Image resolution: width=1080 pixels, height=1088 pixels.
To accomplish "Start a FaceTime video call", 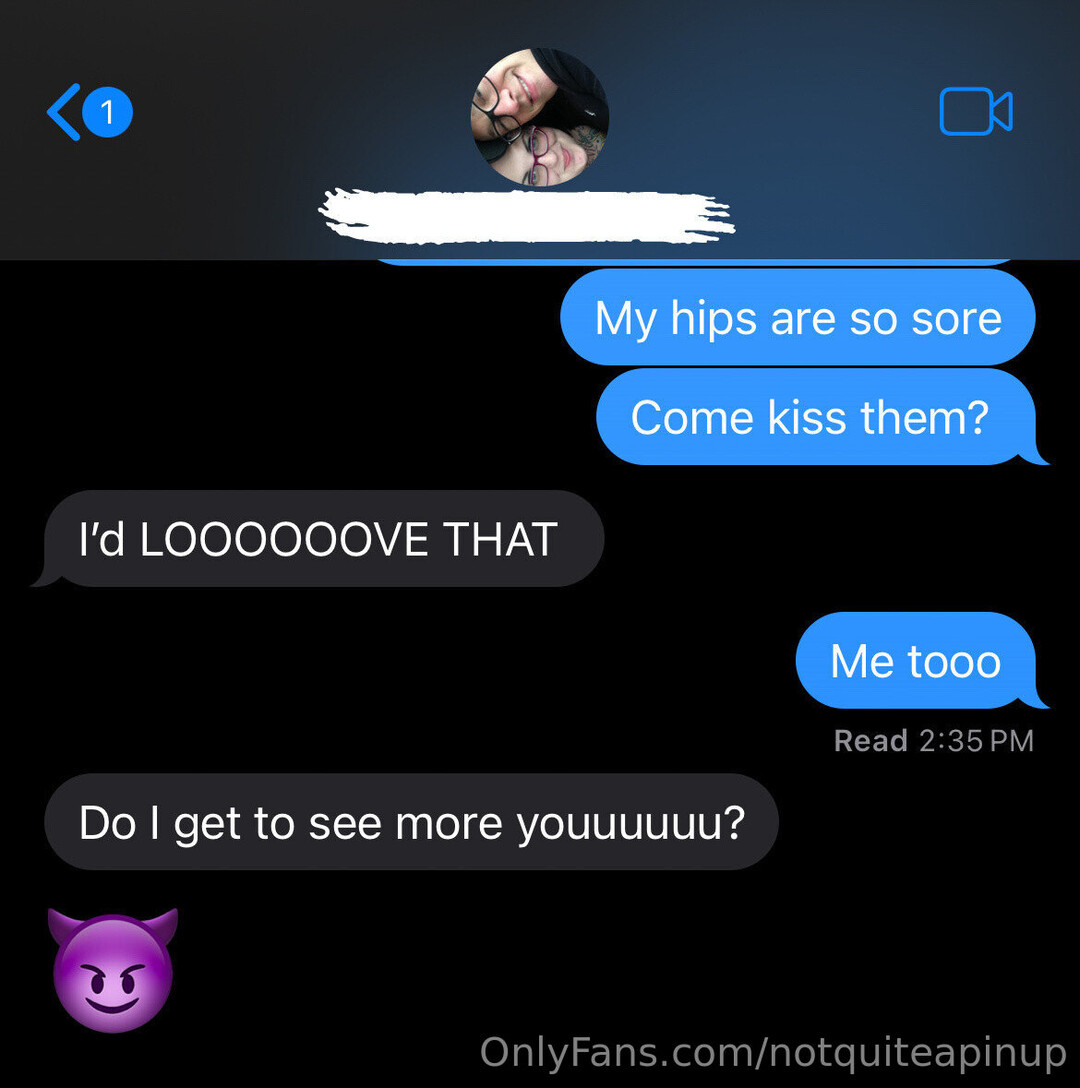I will click(975, 112).
